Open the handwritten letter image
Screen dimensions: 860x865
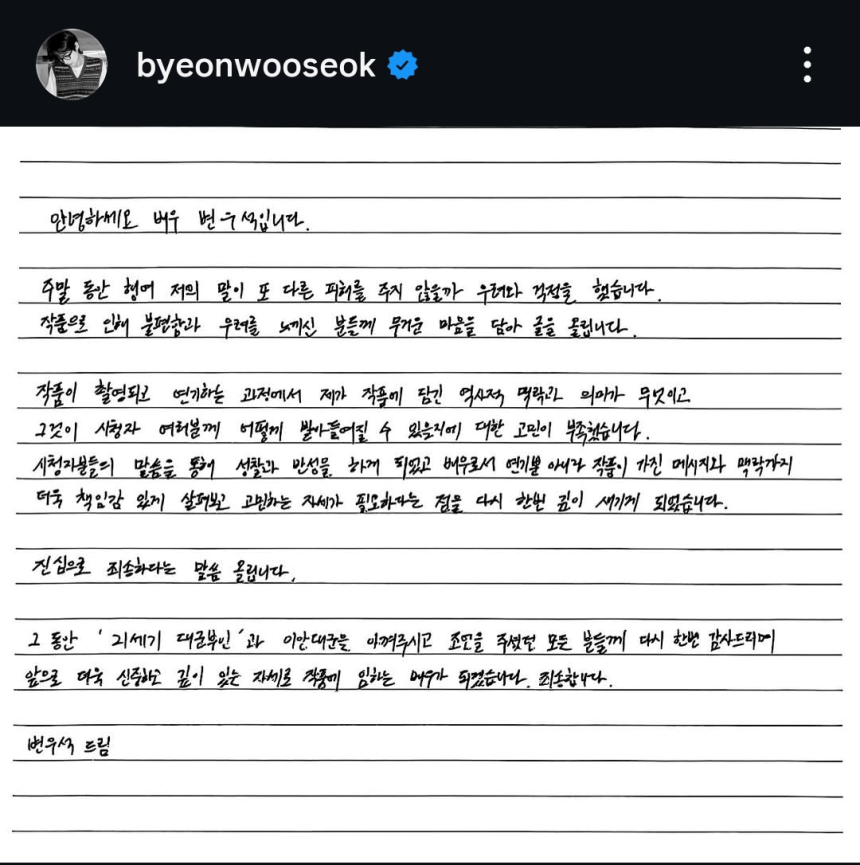[x=430, y=495]
